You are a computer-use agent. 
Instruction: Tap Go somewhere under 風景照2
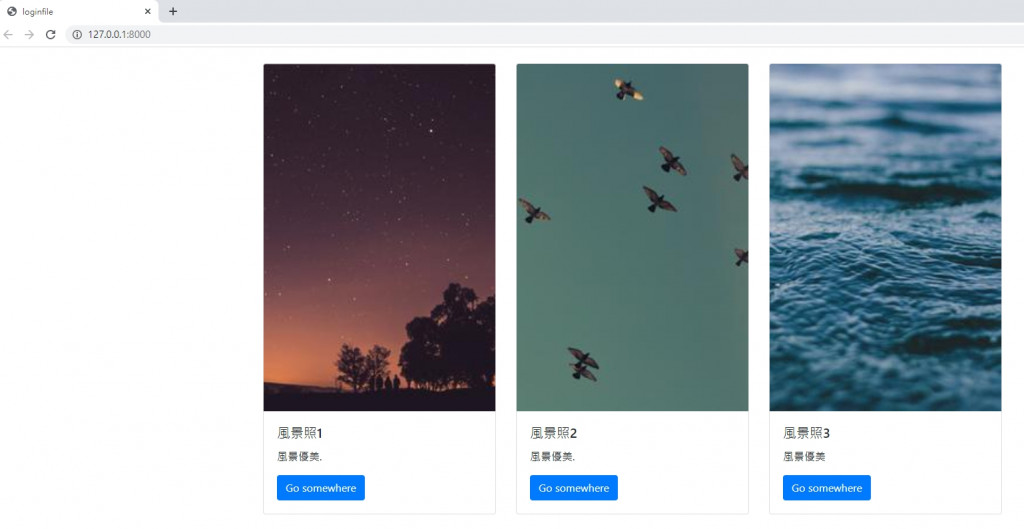click(x=573, y=488)
